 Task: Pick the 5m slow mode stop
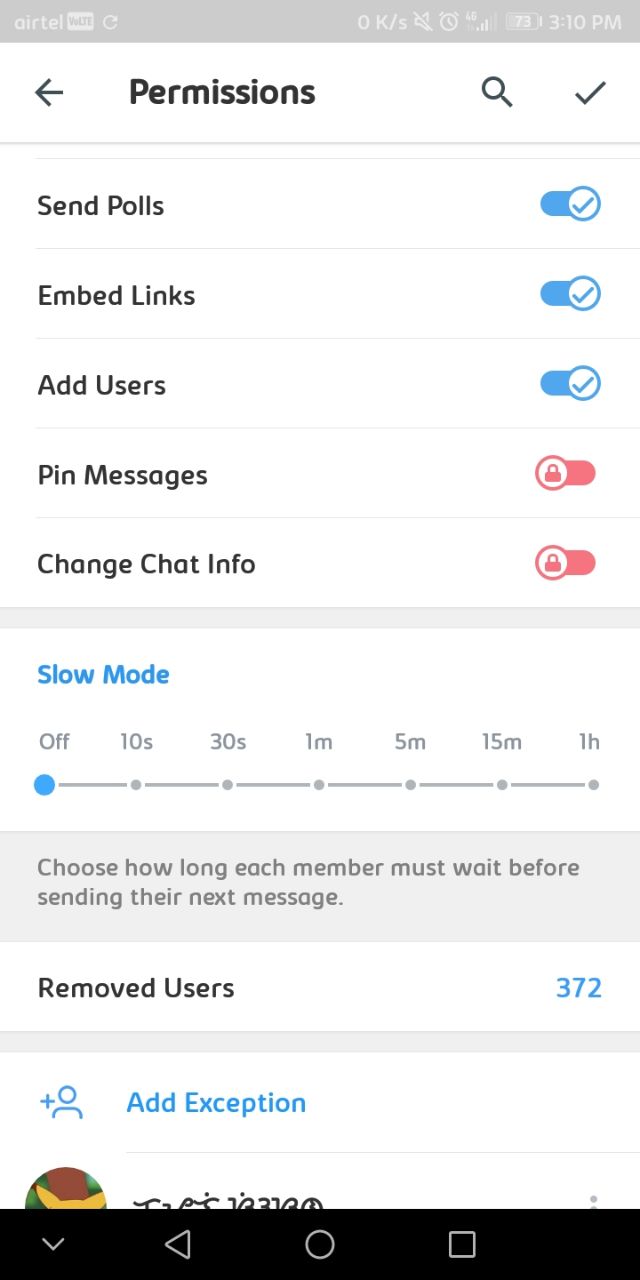click(x=410, y=785)
